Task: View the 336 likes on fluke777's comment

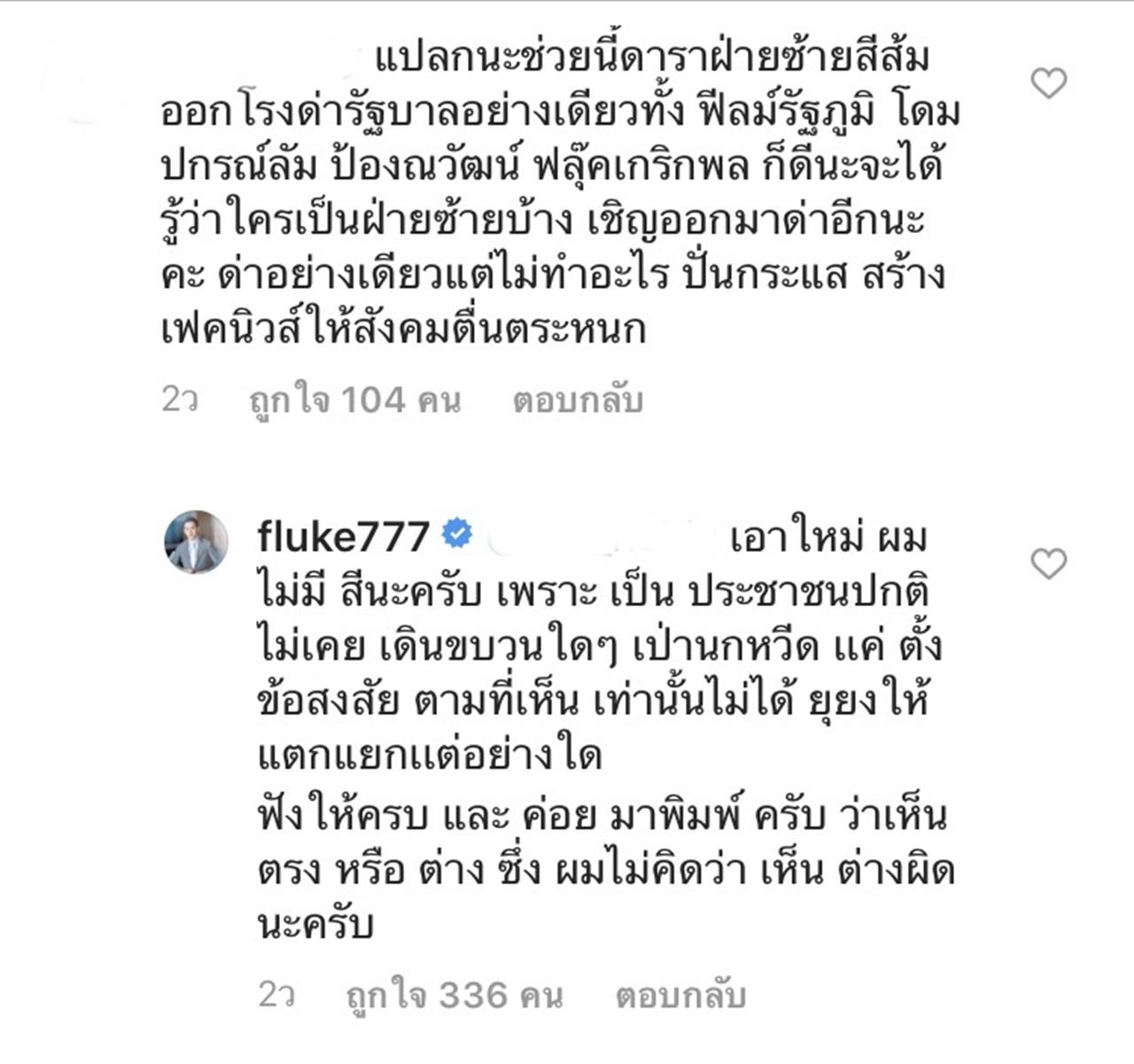Action: pos(455,997)
